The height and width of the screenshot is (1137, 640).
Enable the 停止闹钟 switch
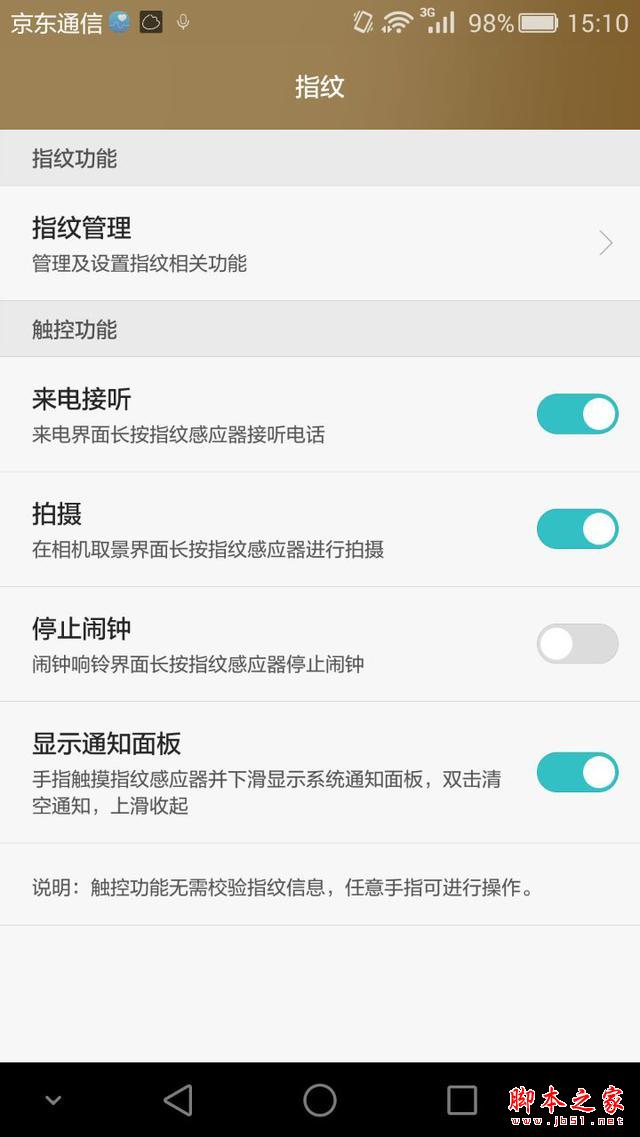click(577, 644)
